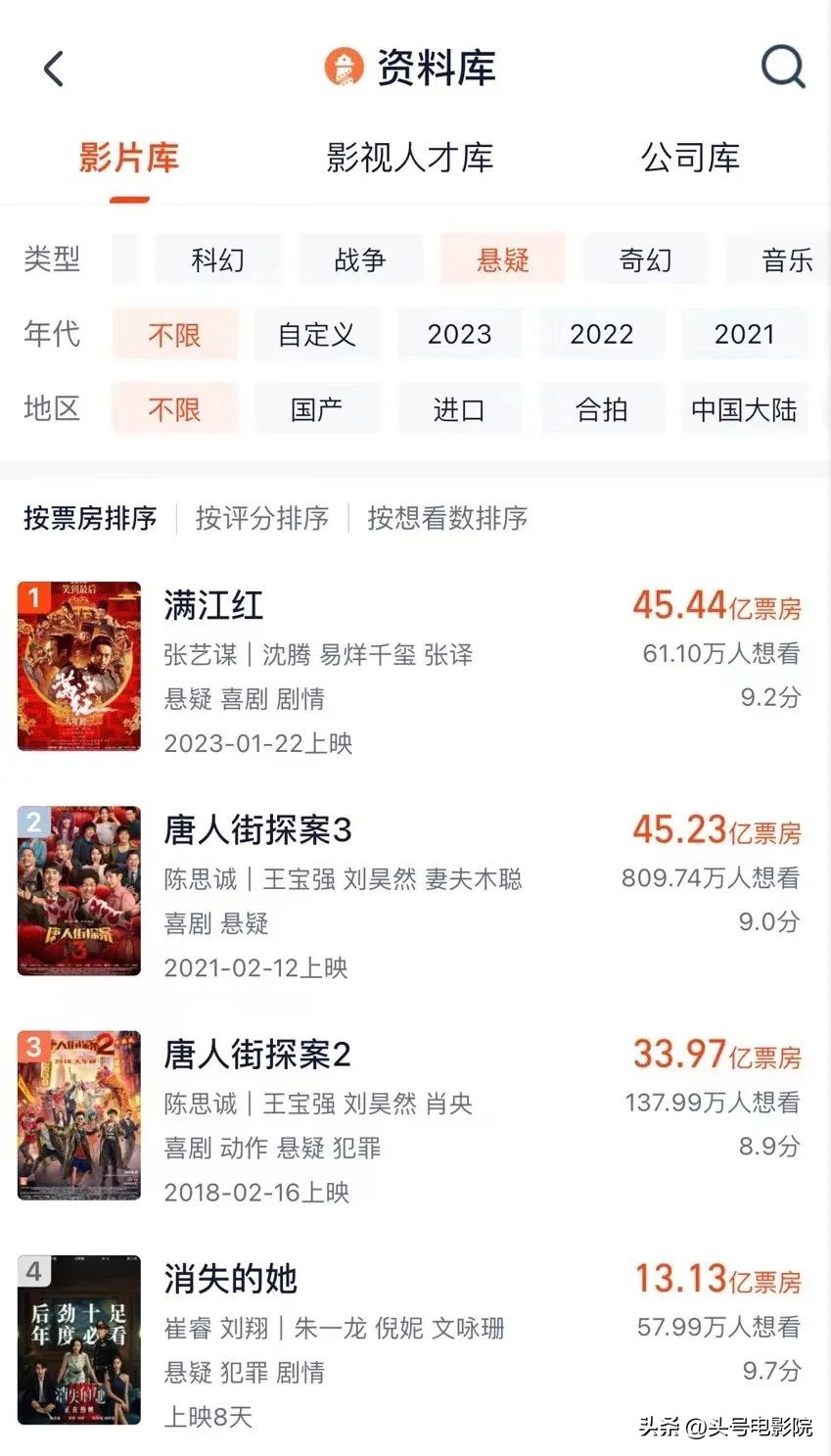Sort the list by 按评分排序
Image resolution: width=831 pixels, height=1456 pixels.
click(261, 518)
